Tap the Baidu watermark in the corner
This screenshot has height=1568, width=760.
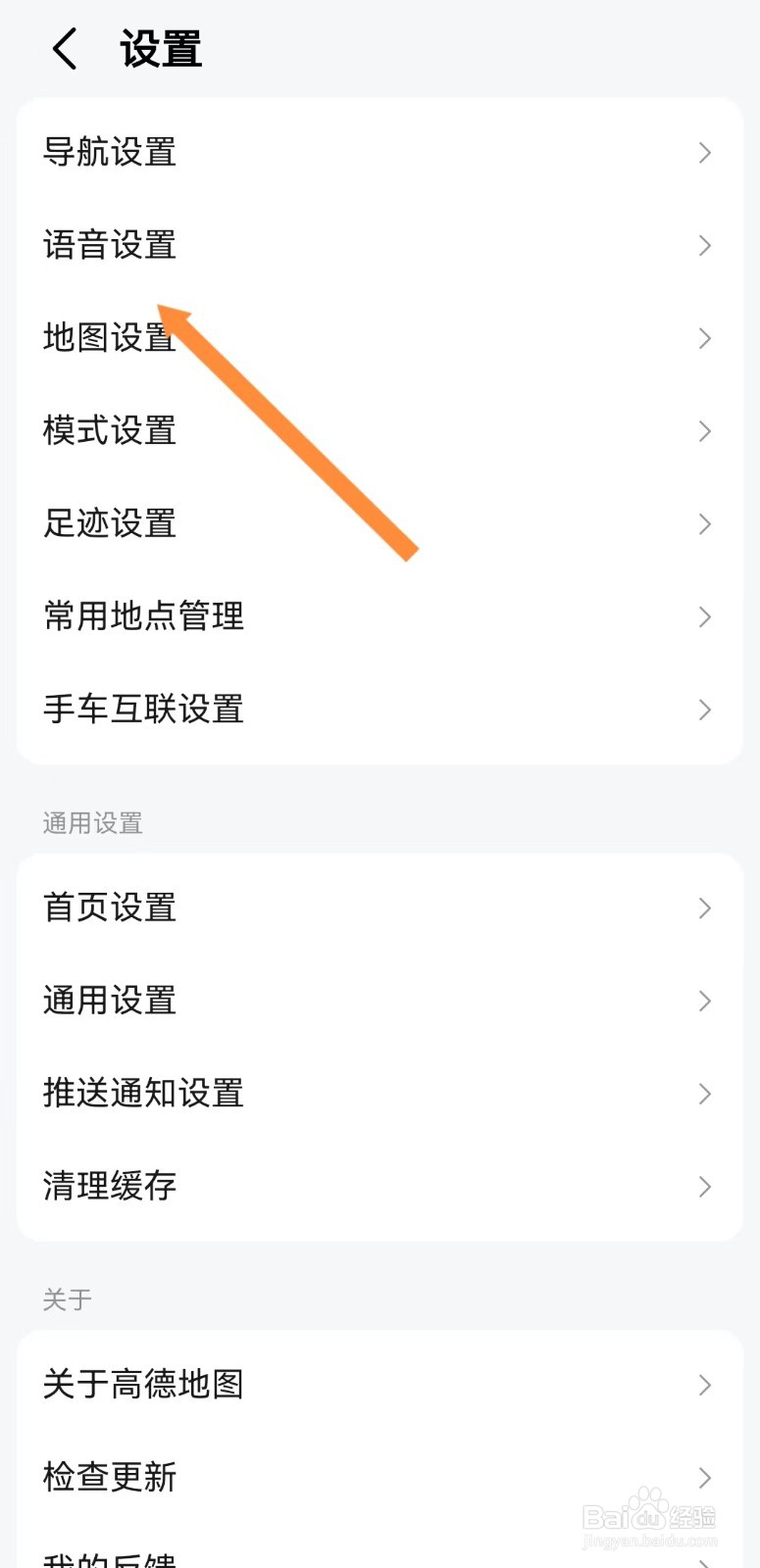pyautogui.click(x=647, y=1514)
